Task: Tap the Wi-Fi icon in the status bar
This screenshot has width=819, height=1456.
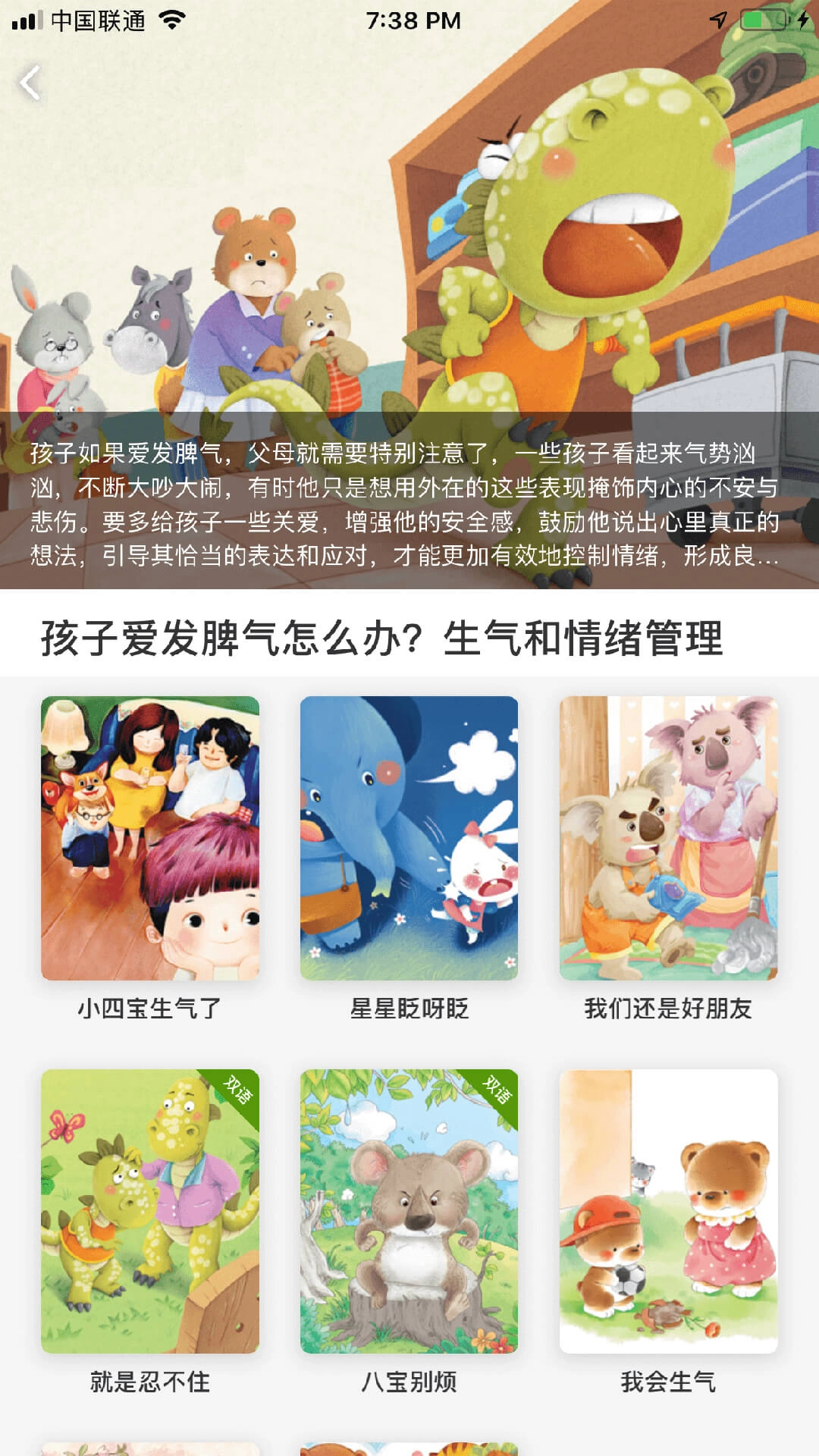Action: point(171,20)
